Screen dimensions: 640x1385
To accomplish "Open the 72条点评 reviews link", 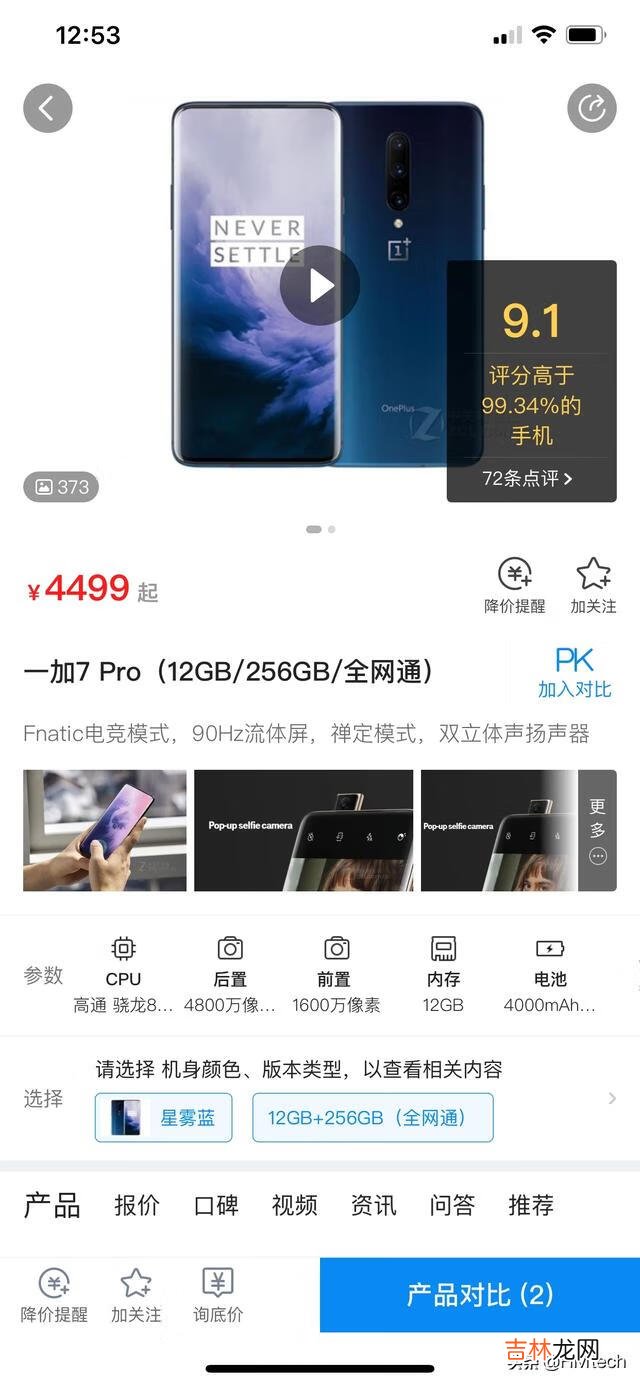I will point(527,478).
